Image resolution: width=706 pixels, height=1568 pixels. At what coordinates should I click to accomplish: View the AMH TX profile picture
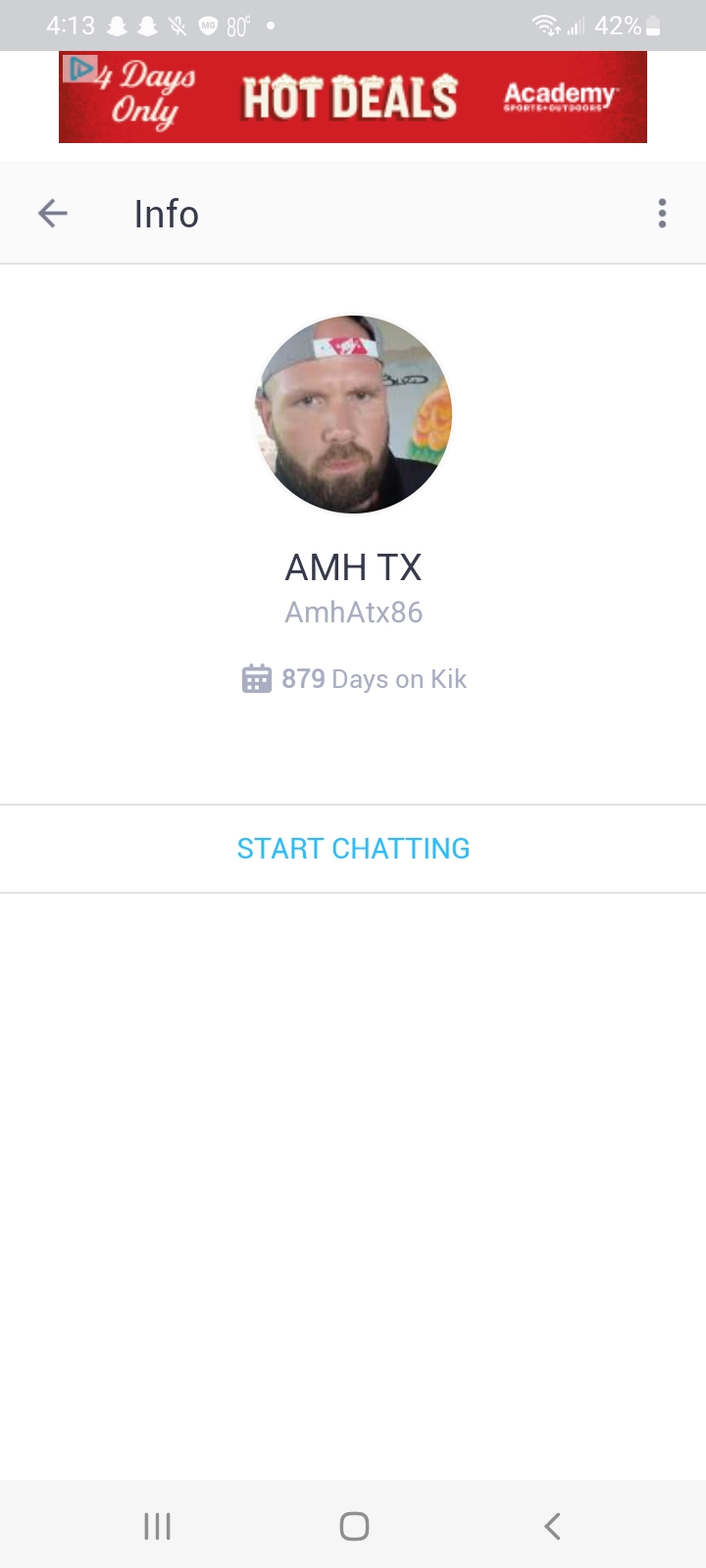coord(353,414)
